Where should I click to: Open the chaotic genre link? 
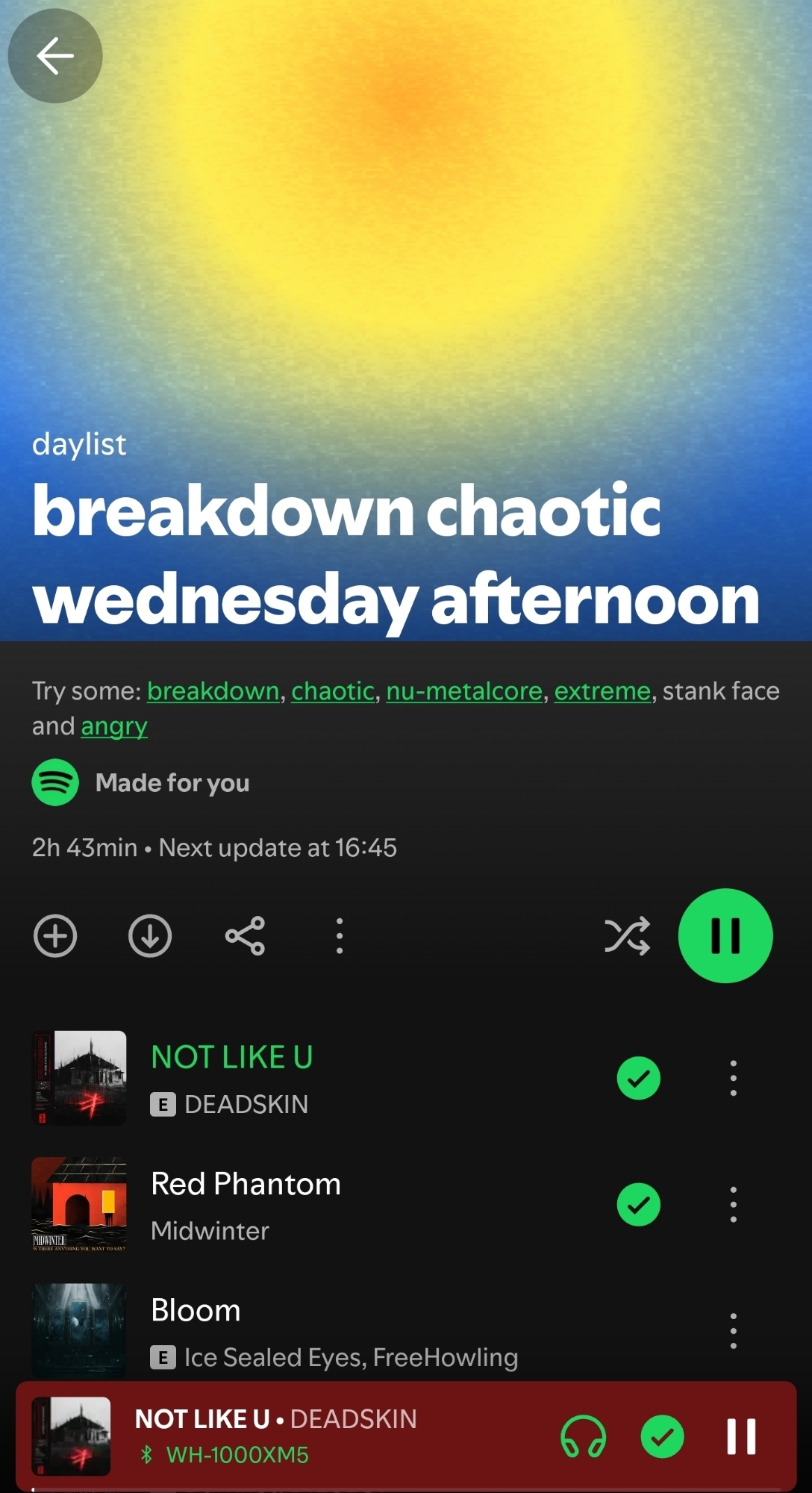click(x=333, y=691)
